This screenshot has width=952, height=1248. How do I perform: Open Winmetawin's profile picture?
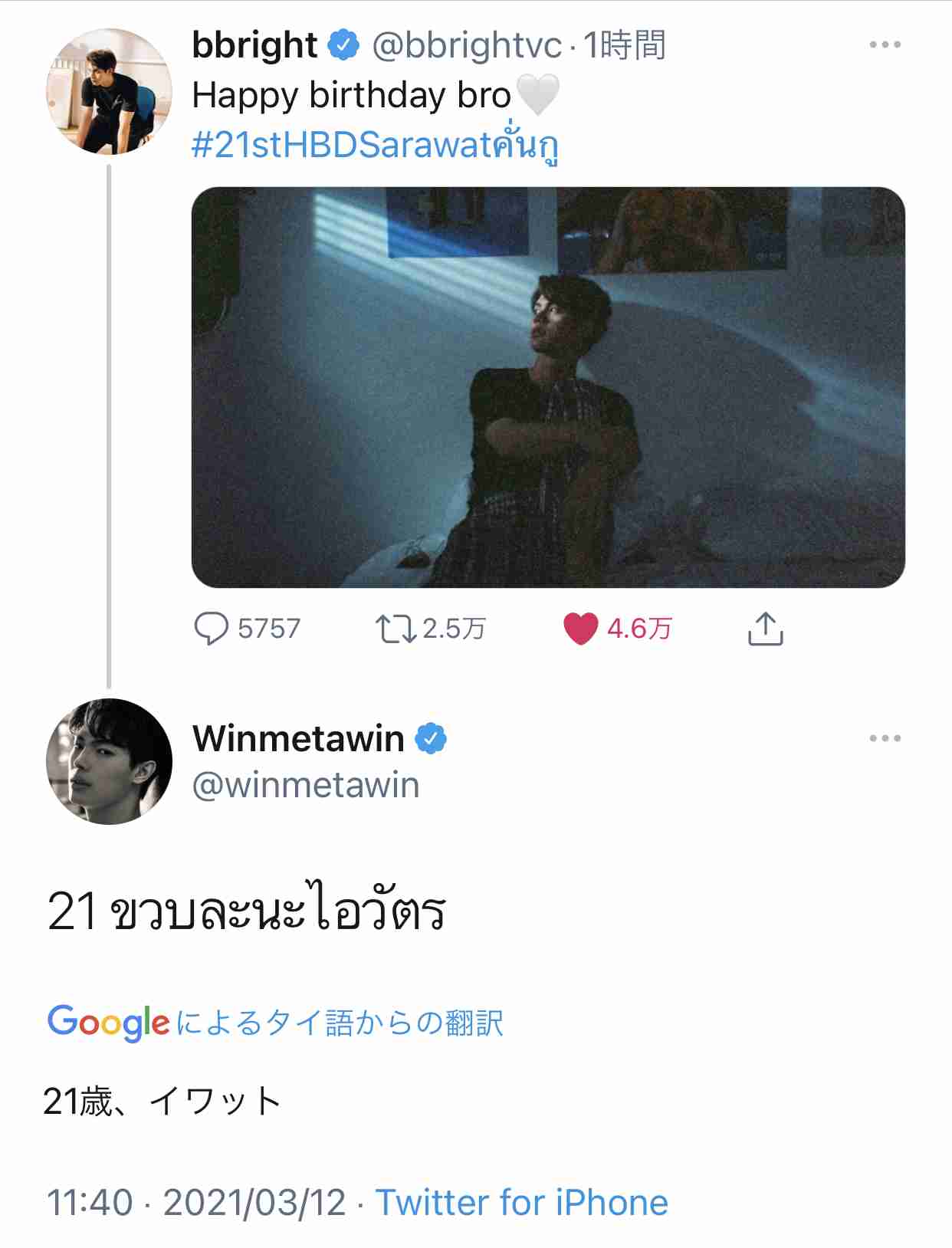click(x=109, y=761)
